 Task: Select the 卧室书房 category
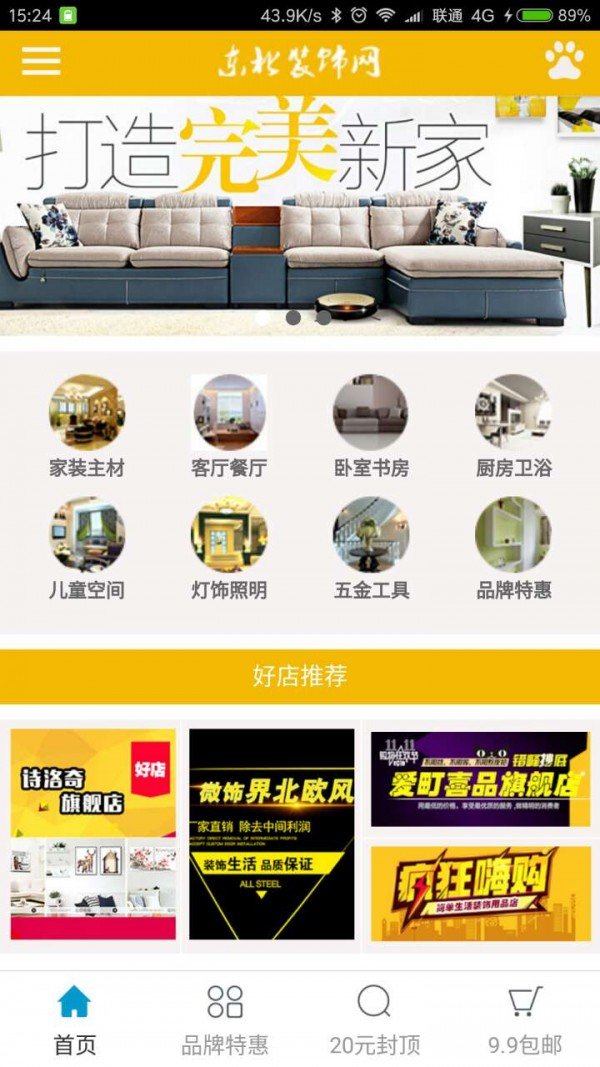[371, 425]
